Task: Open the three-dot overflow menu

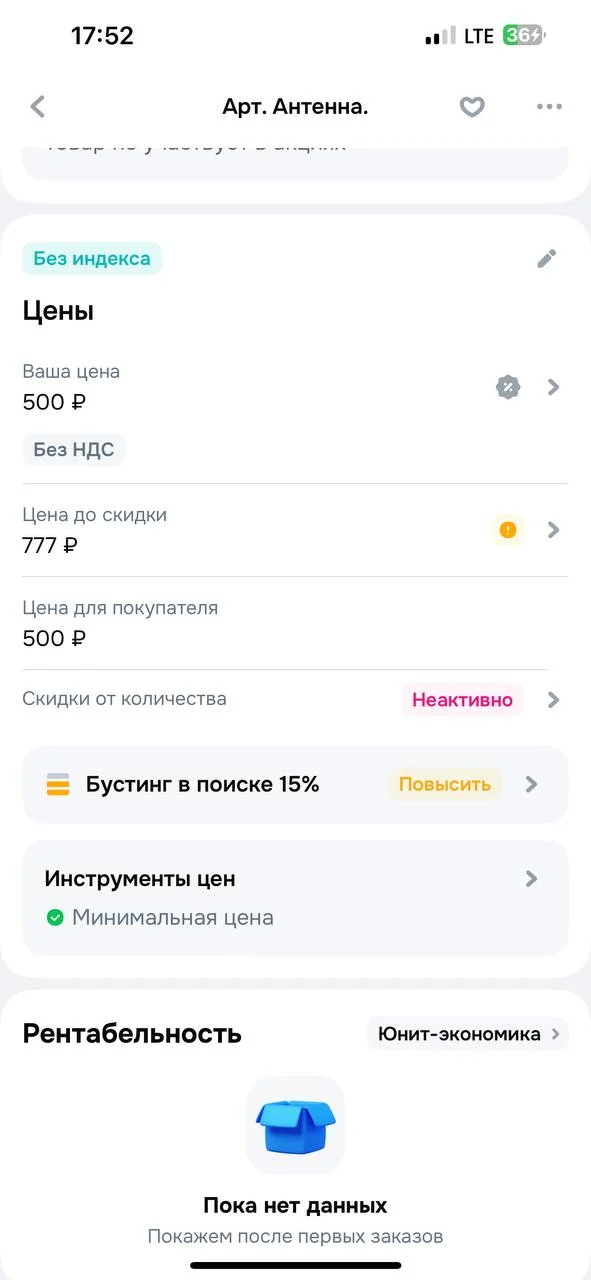Action: click(549, 107)
